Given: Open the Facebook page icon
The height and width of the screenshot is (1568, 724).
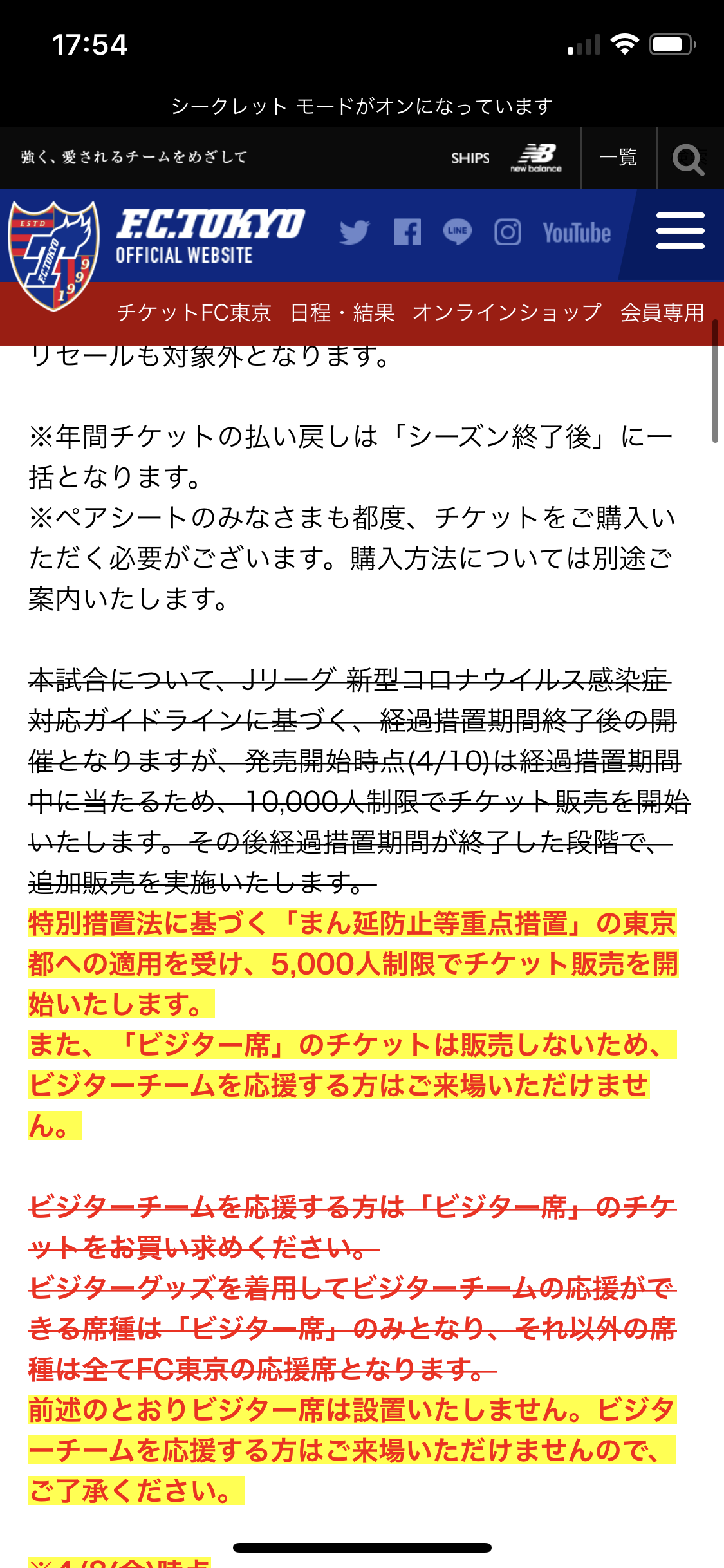Looking at the screenshot, I should 407,232.
